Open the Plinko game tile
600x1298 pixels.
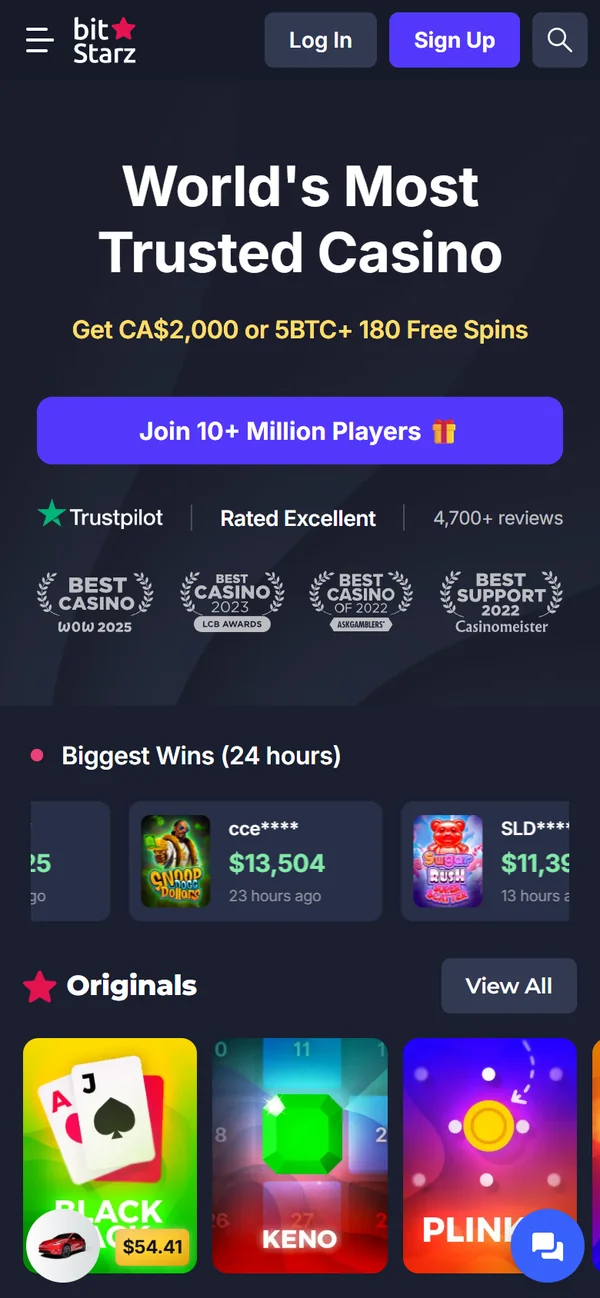click(490, 1155)
